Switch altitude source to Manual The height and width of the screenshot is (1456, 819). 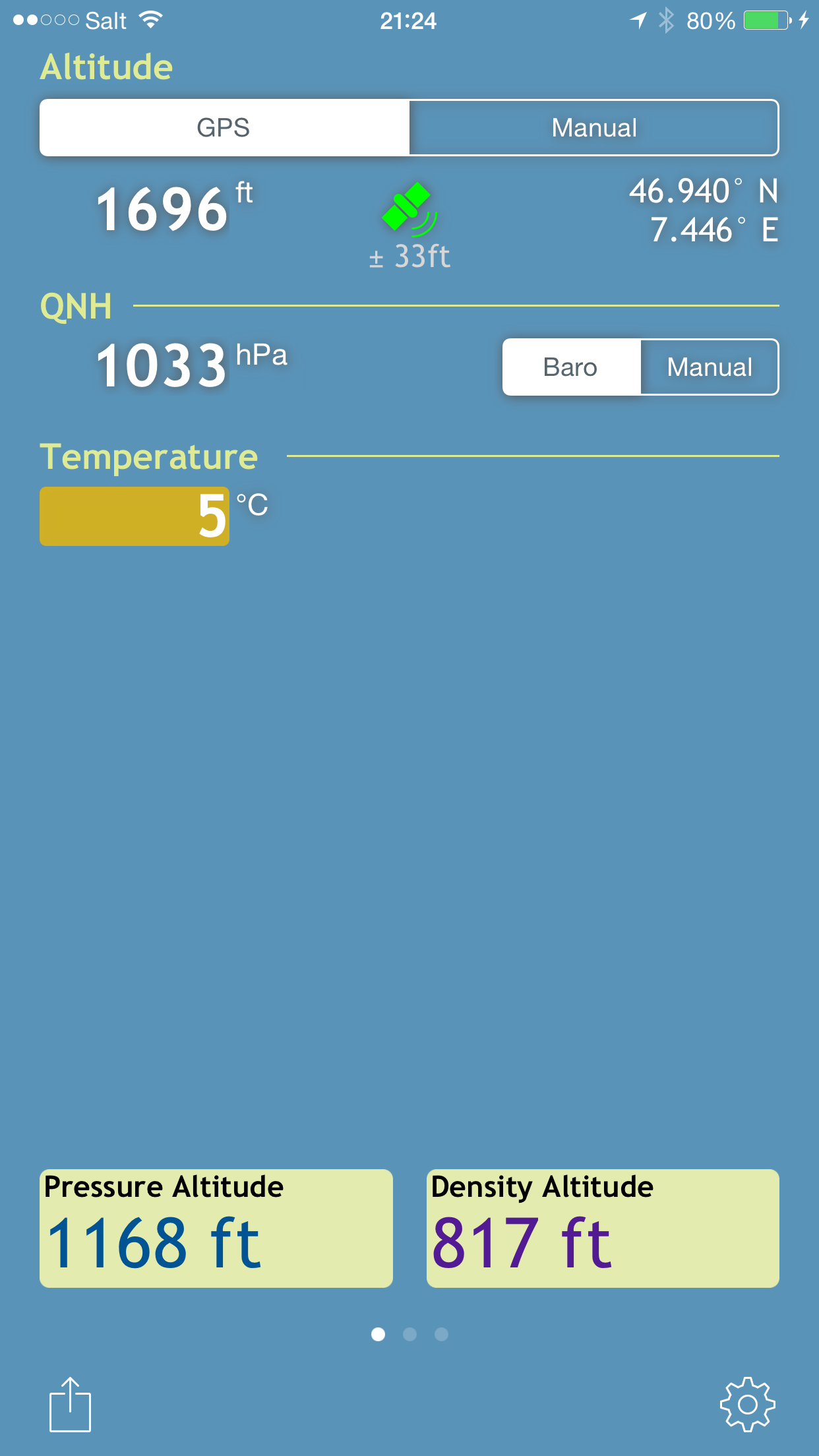pos(593,128)
